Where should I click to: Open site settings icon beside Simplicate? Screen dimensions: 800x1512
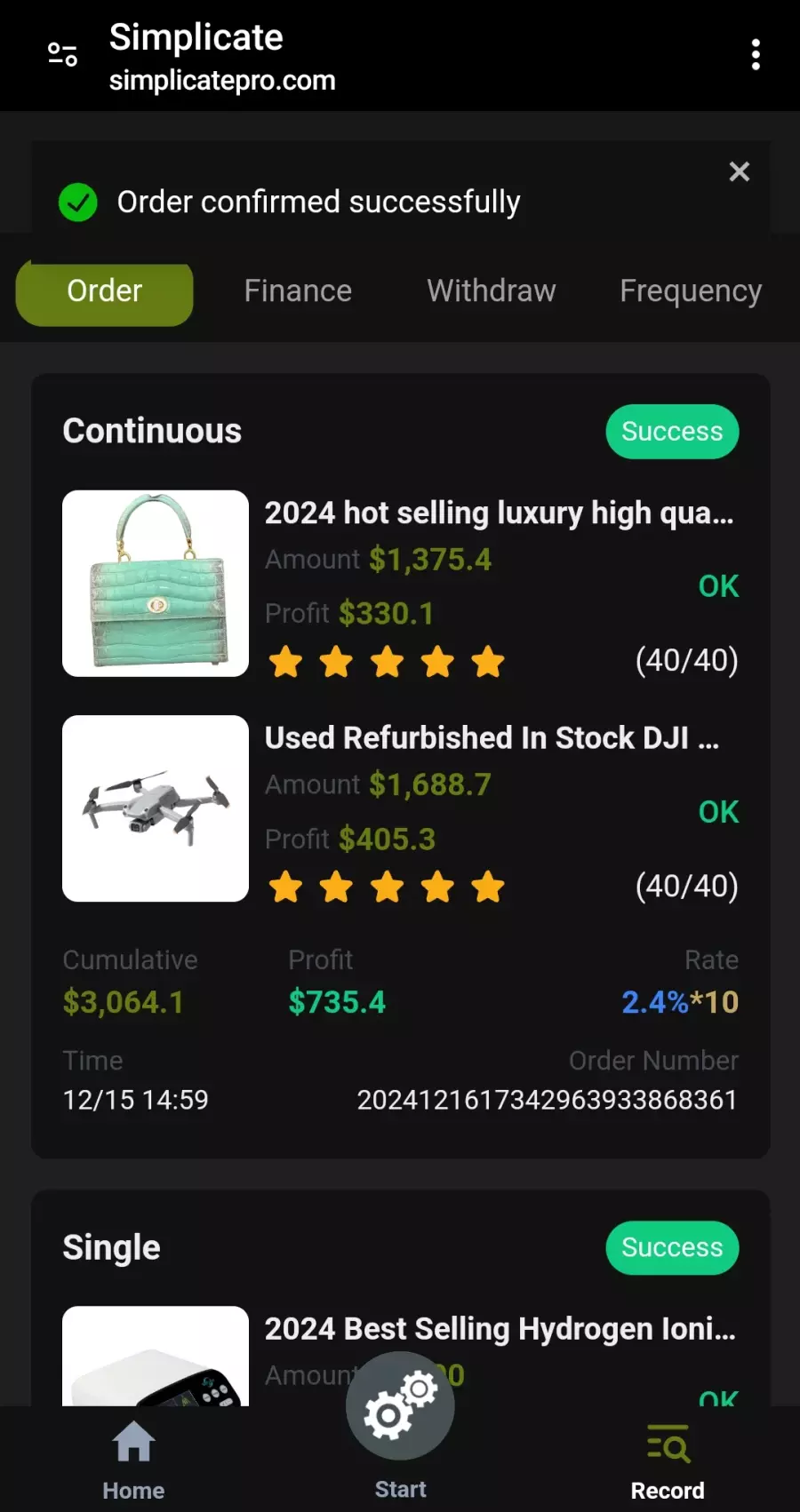pyautogui.click(x=62, y=55)
